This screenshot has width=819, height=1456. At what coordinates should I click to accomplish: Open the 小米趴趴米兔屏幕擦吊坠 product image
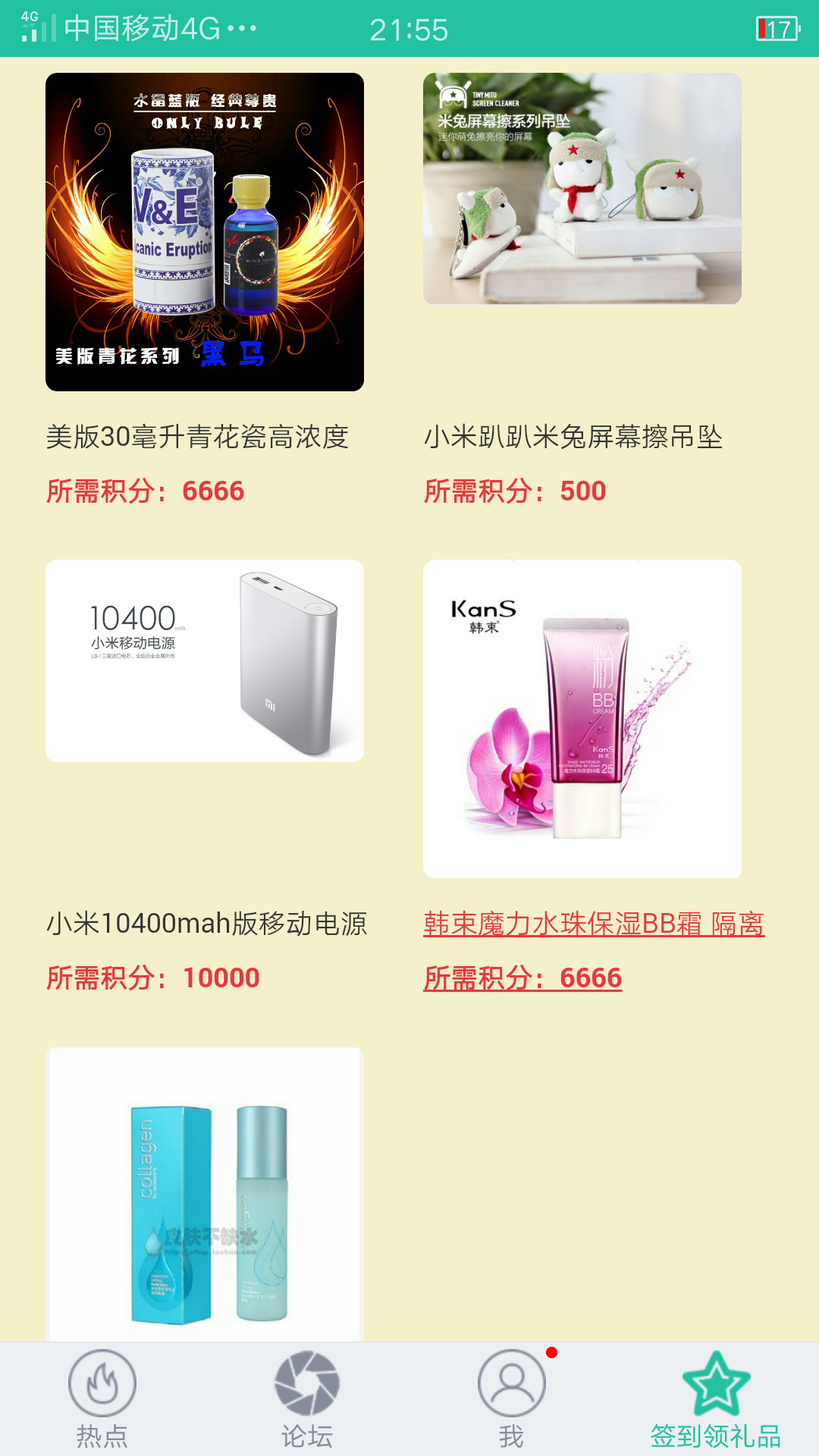point(582,188)
